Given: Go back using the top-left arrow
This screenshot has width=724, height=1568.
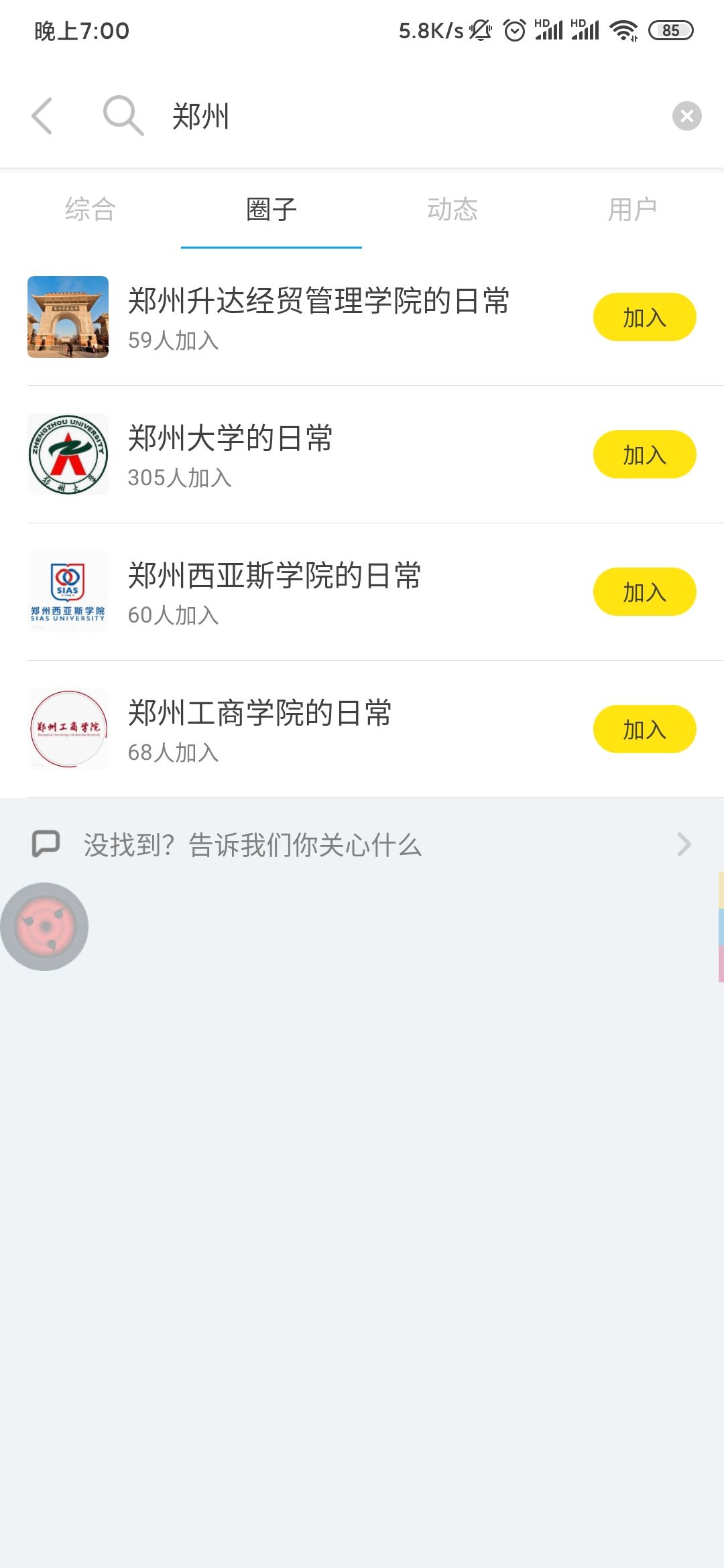Looking at the screenshot, I should [x=42, y=116].
